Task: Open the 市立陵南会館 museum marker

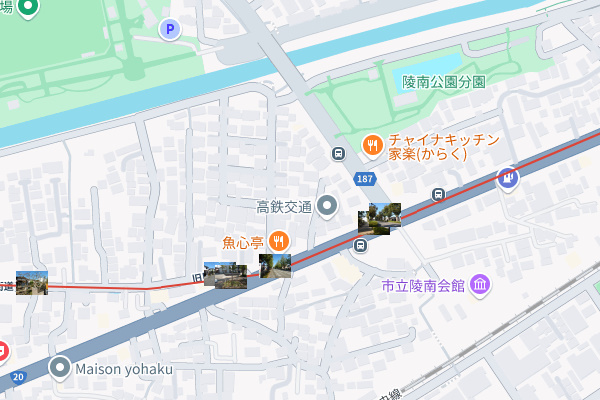Action: click(481, 285)
